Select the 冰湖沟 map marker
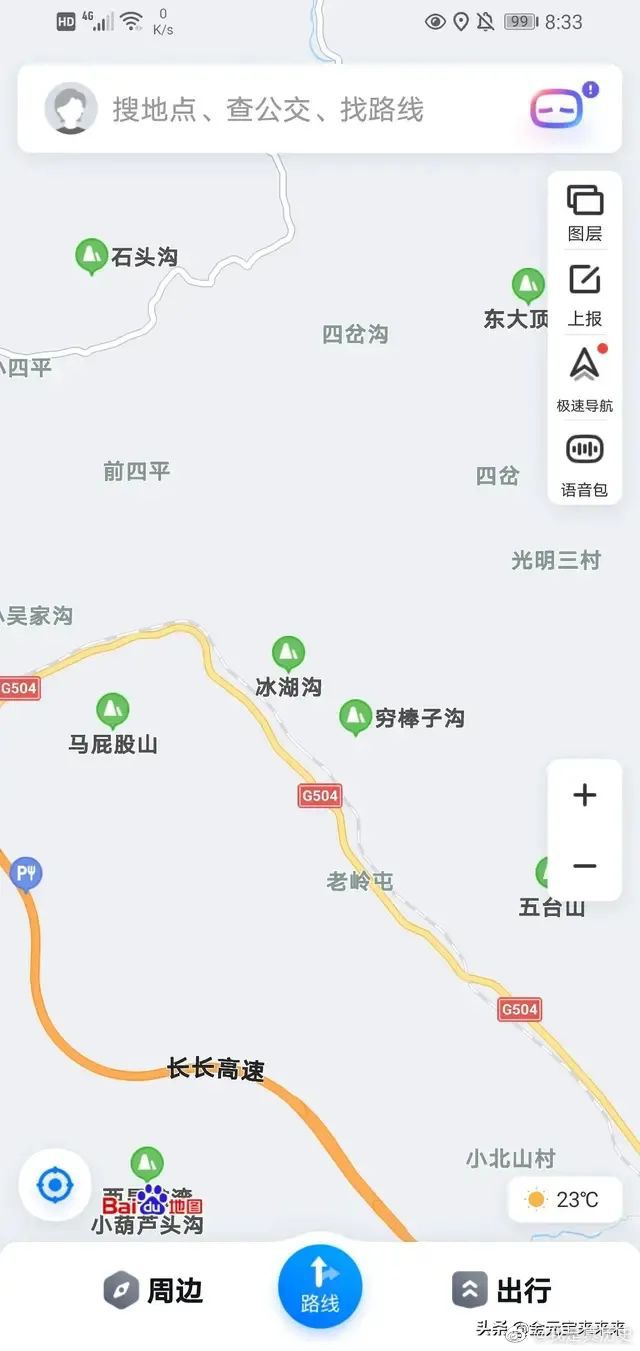The height and width of the screenshot is (1351, 640). tap(289, 655)
